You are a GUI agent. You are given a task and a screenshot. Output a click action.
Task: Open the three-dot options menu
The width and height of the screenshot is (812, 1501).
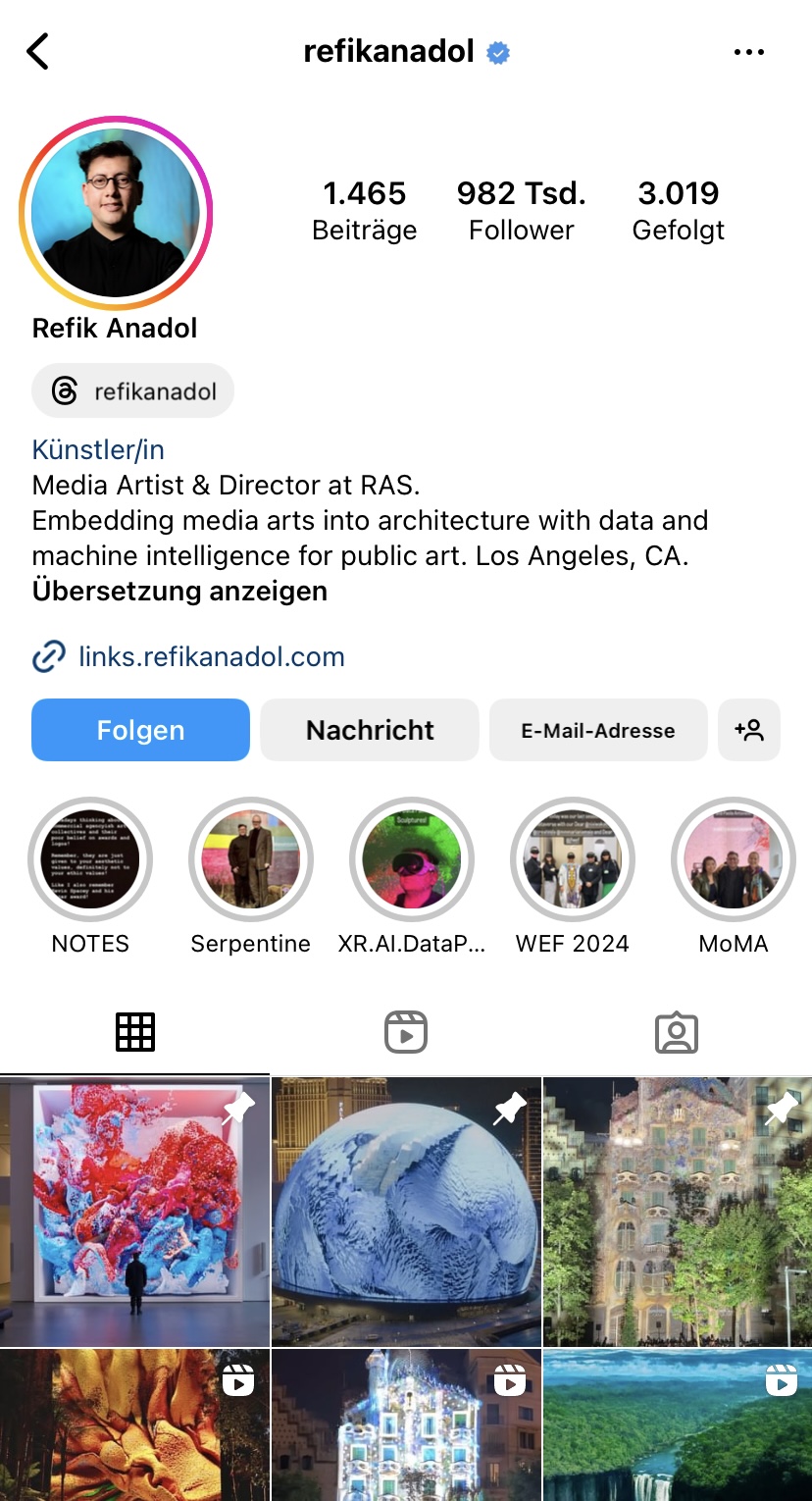pyautogui.click(x=748, y=52)
